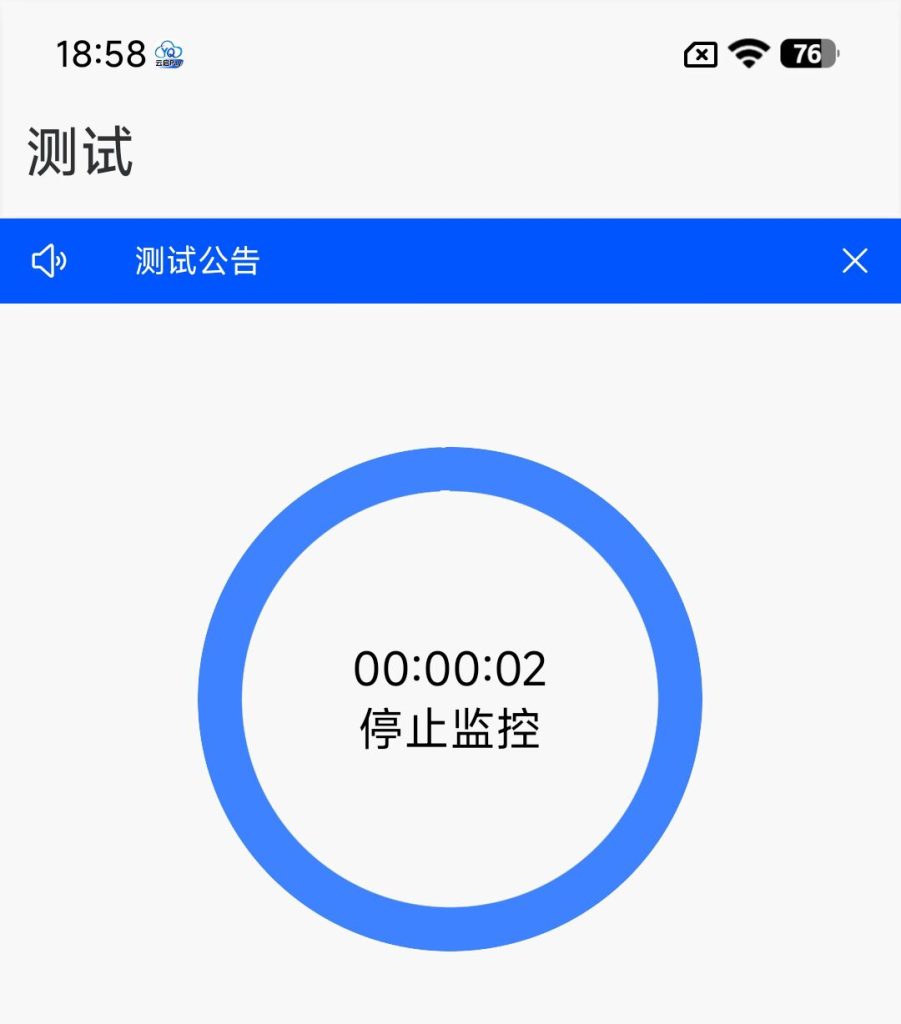
Task: Click the timer showing 00:00:02
Action: click(450, 669)
